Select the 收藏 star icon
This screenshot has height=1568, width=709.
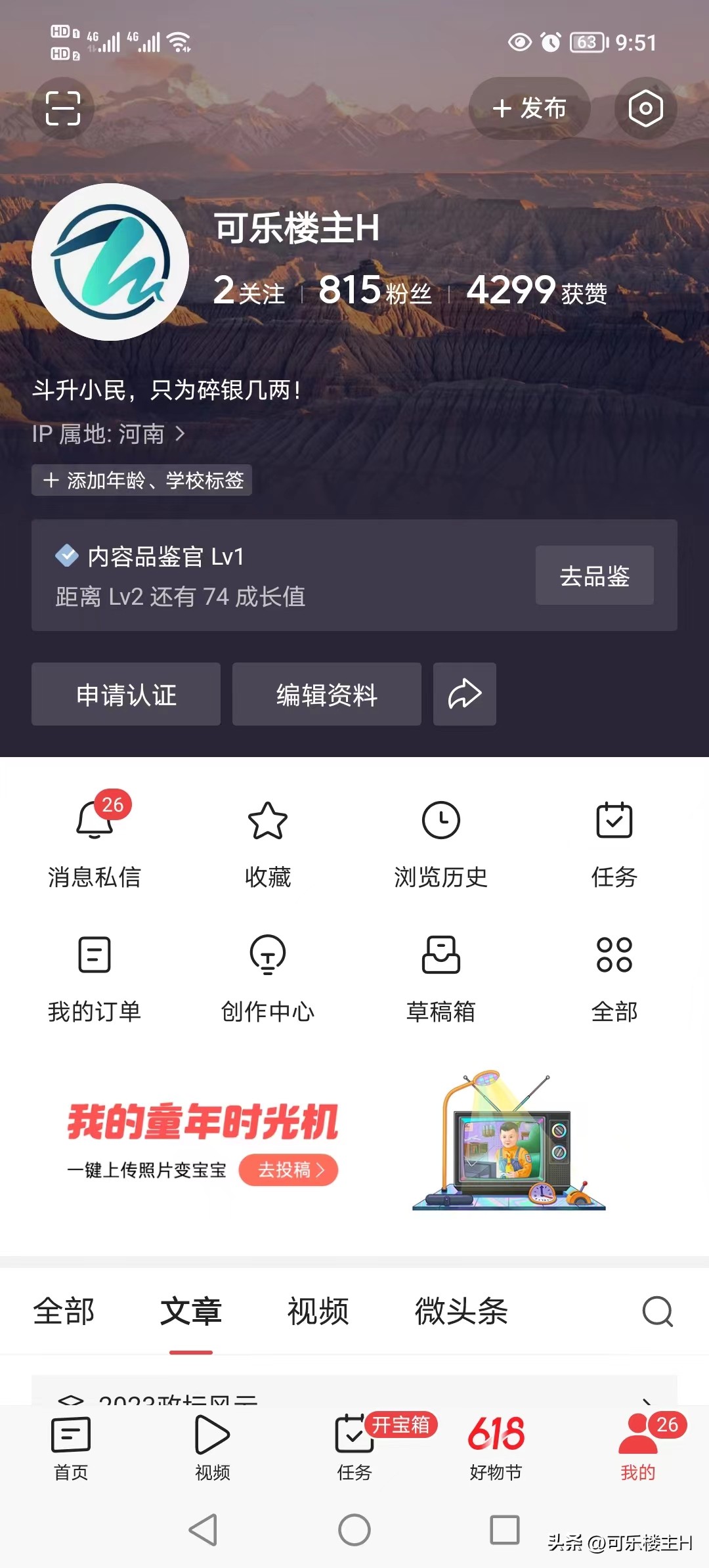tap(268, 822)
